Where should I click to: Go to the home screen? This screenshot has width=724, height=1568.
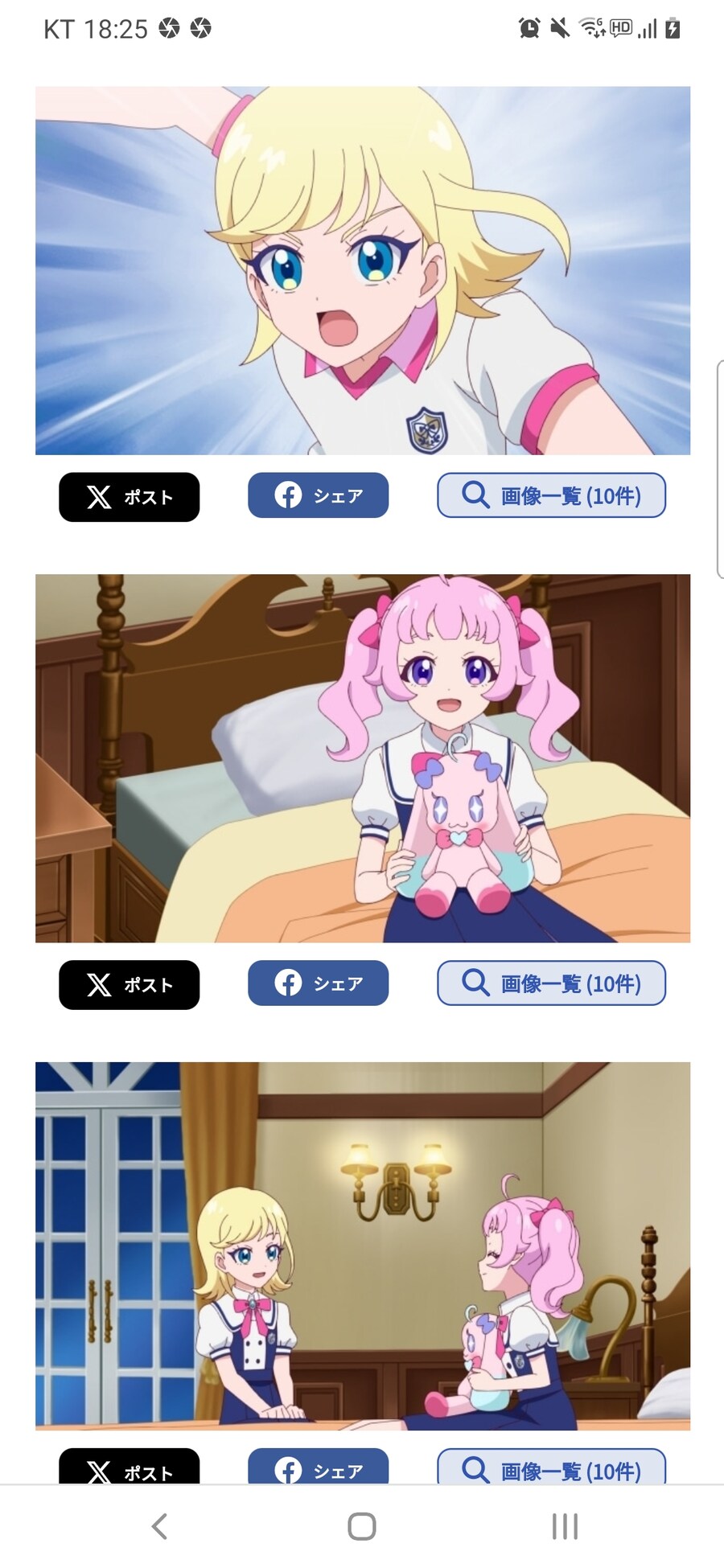pos(362,1525)
